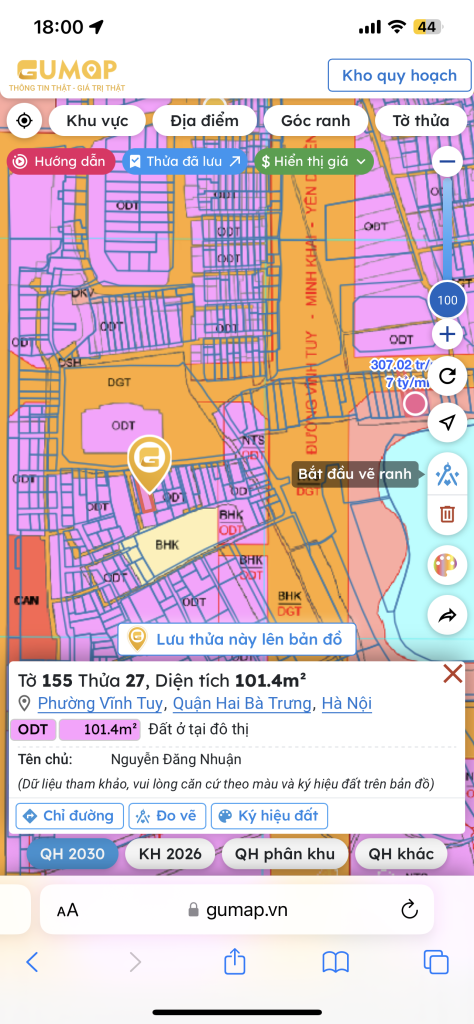Viewport: 474px width, 1024px height.
Task: Reload the page in Safari
Action: point(409,909)
